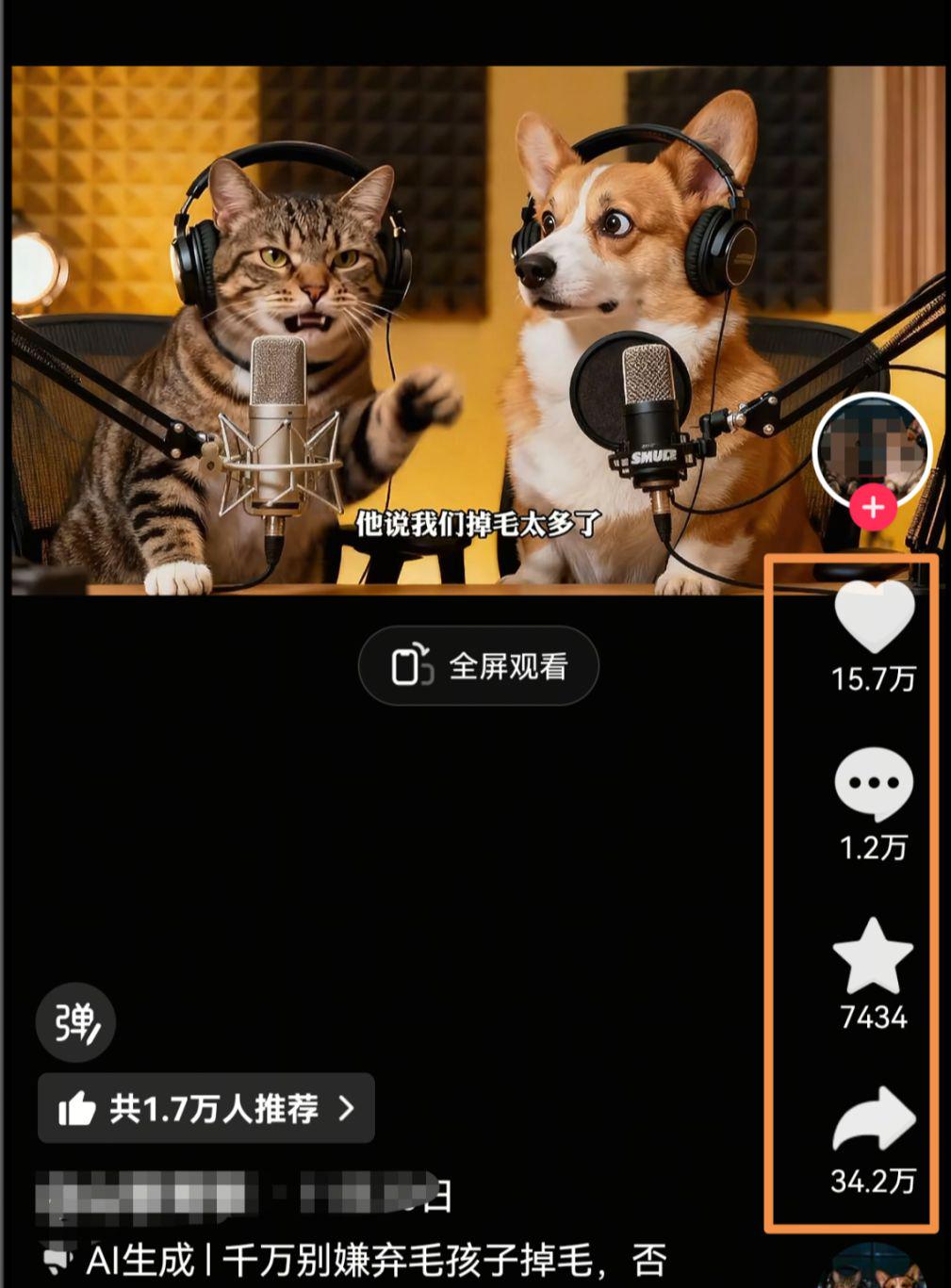951x1288 pixels.
Task: Tap the 7434 favorites count
Action: point(871,1019)
